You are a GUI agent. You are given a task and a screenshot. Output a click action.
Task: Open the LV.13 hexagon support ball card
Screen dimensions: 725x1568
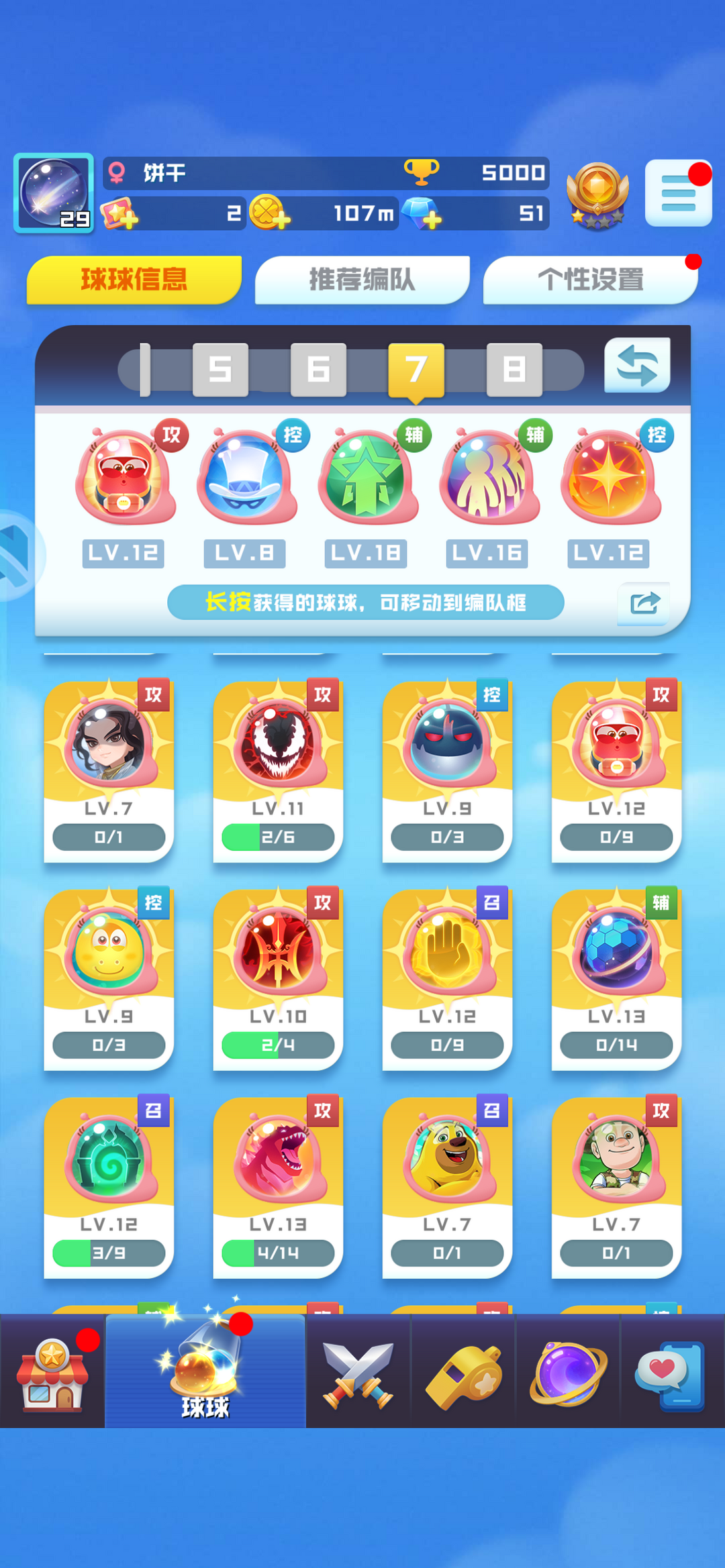(x=616, y=980)
